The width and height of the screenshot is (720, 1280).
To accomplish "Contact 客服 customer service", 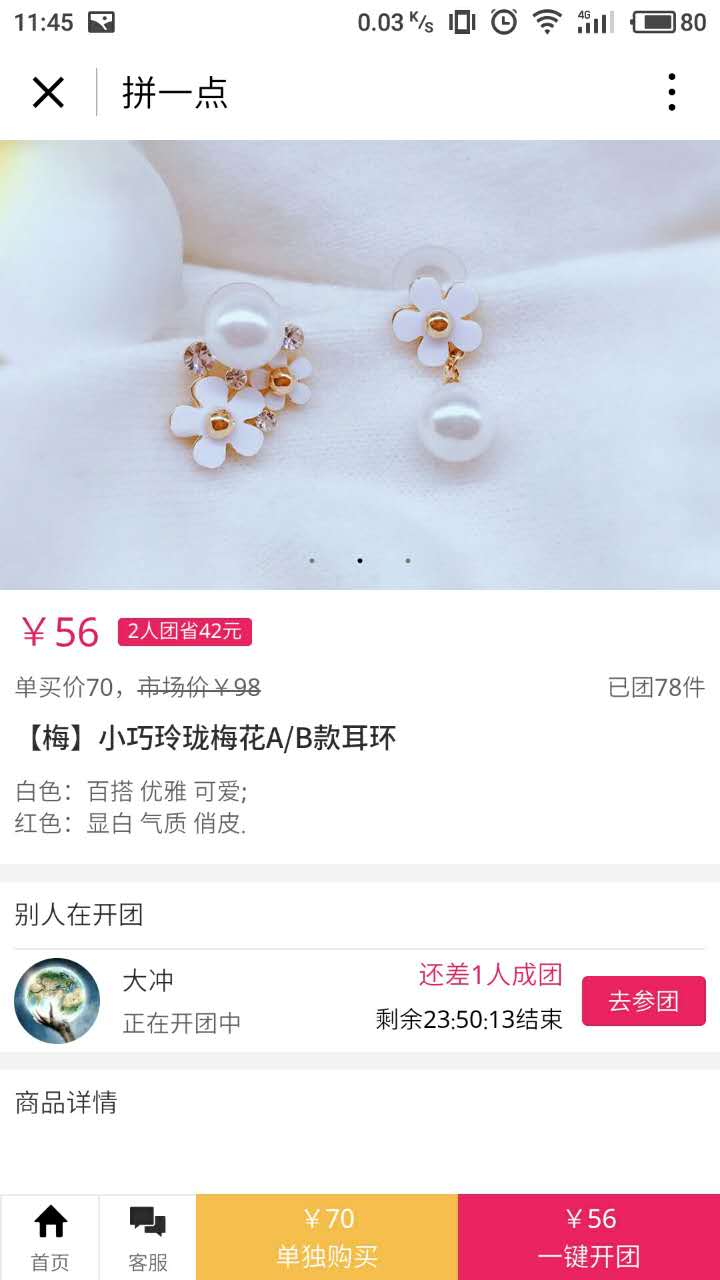I will pyautogui.click(x=148, y=1237).
